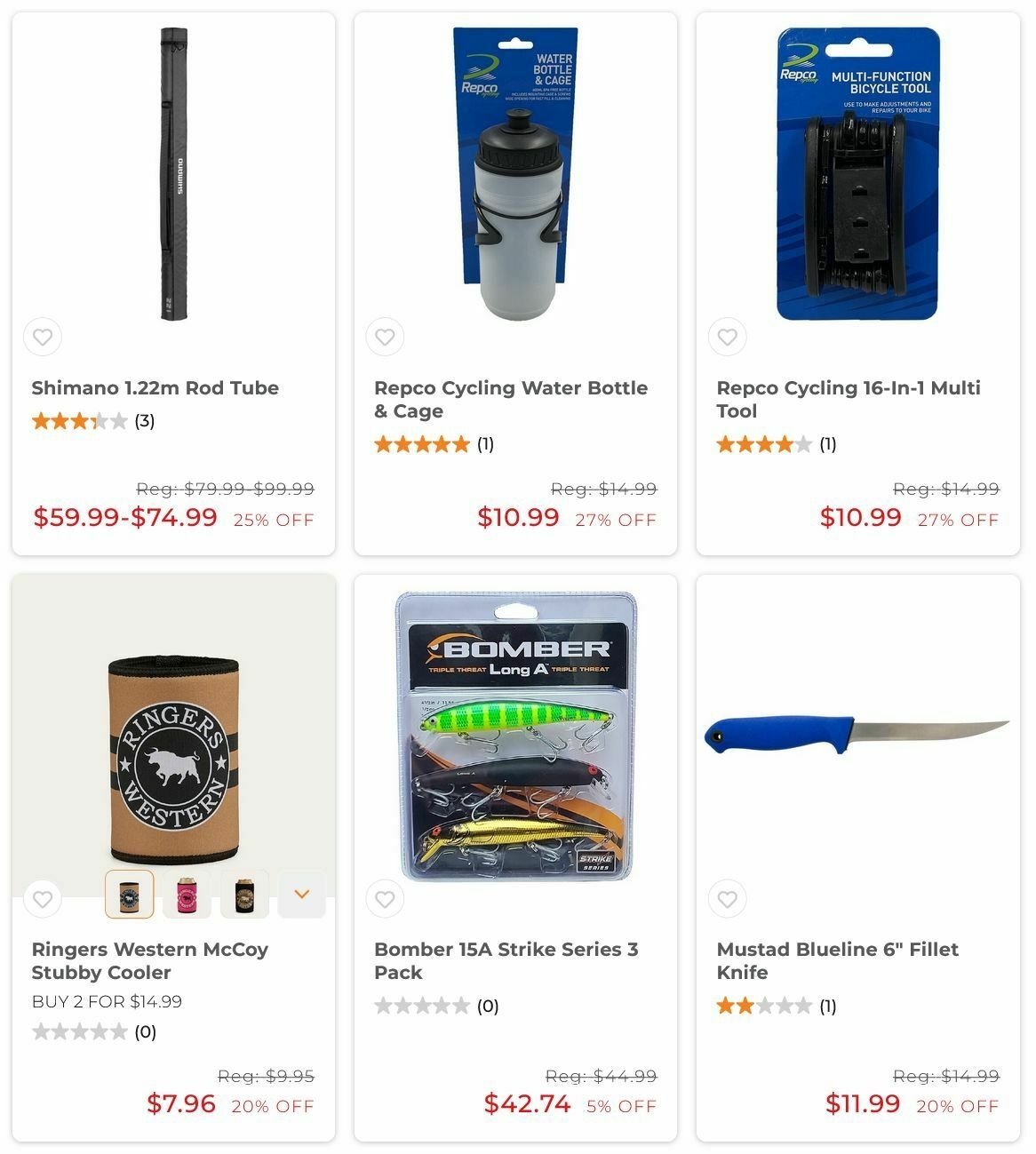This screenshot has height=1154, width=1036.
Task: Select the pink stubby cooler color swatch
Action: pos(187,894)
